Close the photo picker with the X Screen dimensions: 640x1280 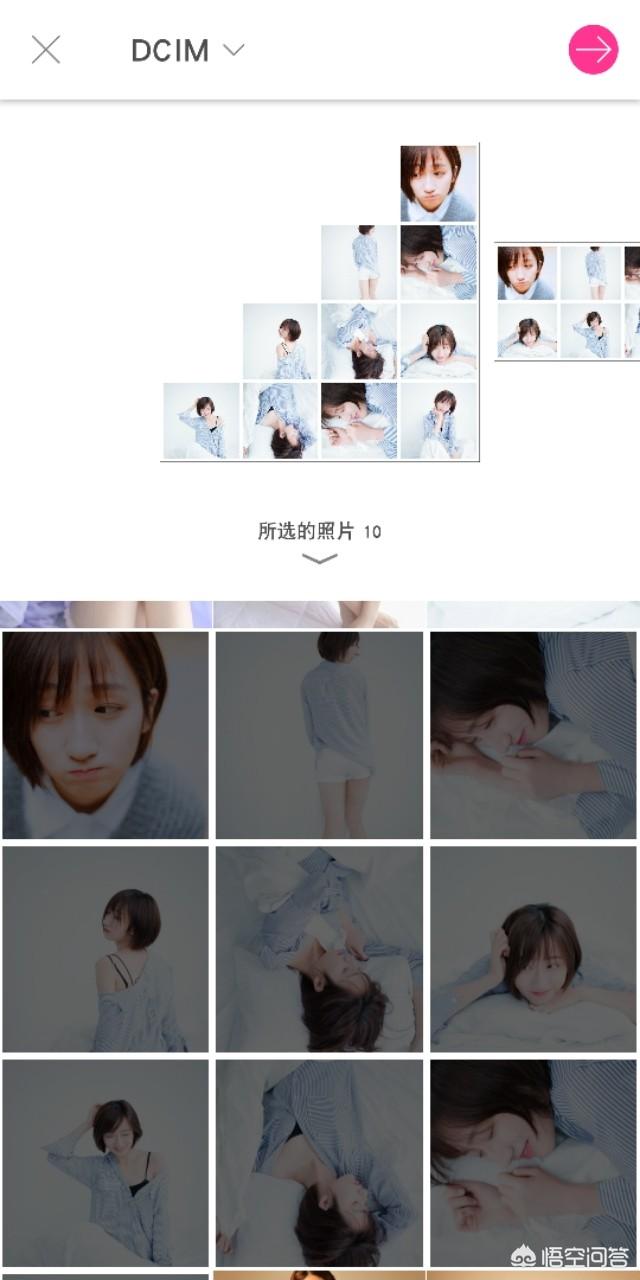pyautogui.click(x=46, y=50)
